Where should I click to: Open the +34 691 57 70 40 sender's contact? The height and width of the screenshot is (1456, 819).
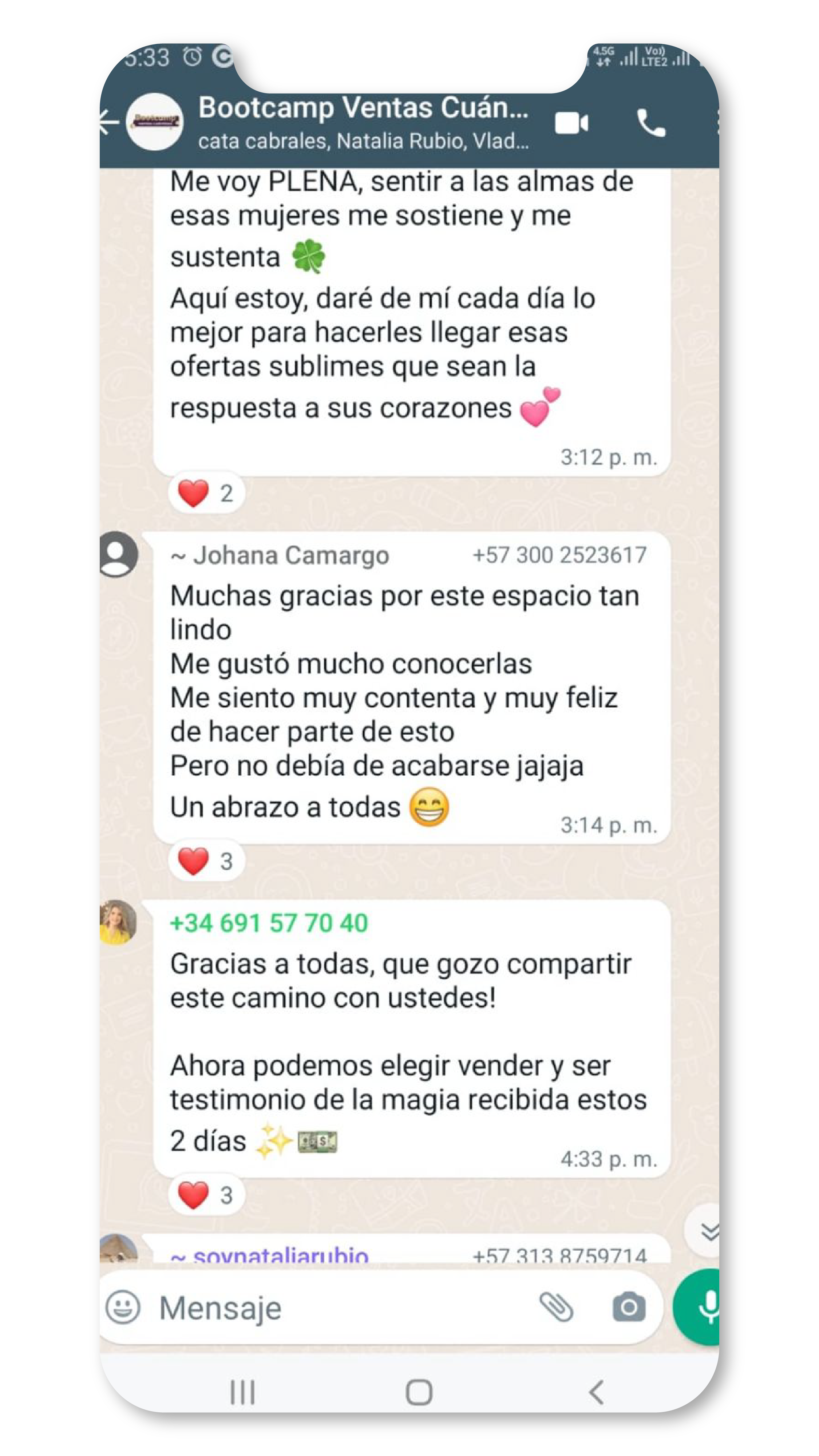point(269,923)
